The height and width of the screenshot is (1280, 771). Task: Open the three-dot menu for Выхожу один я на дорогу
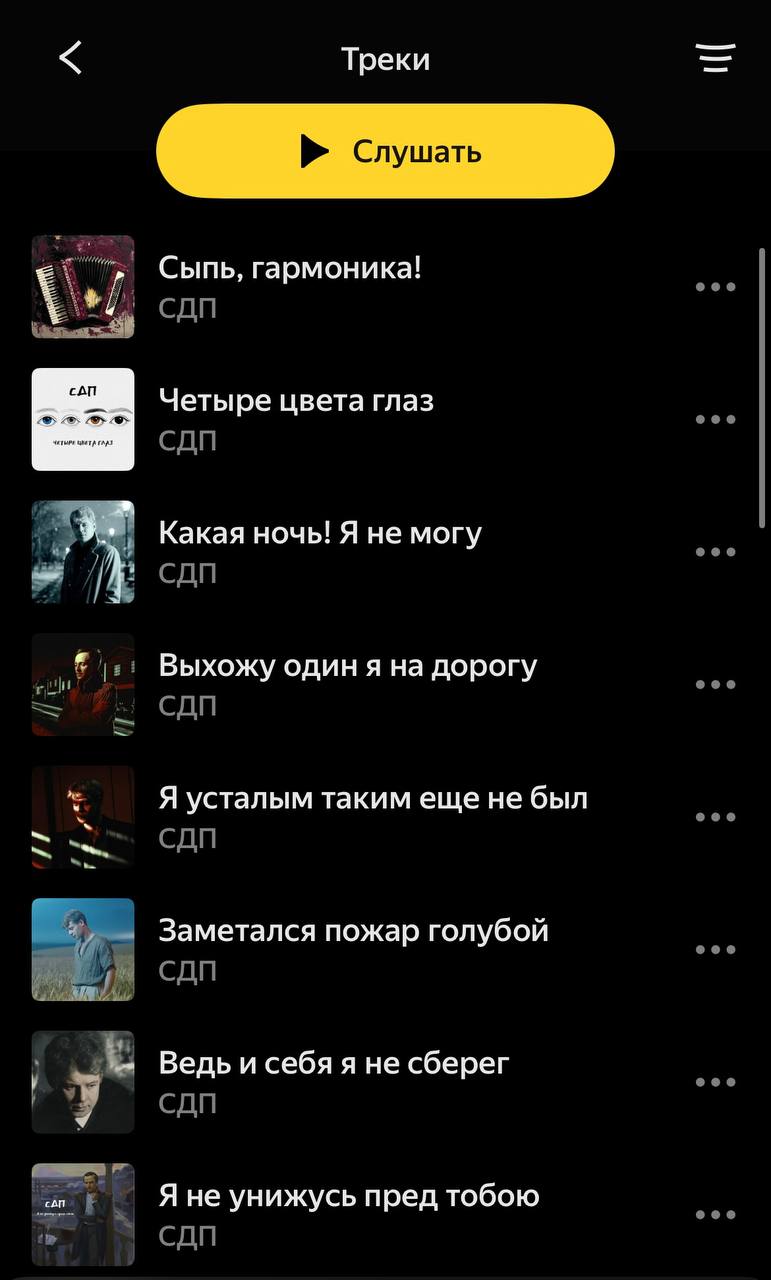[x=715, y=685]
